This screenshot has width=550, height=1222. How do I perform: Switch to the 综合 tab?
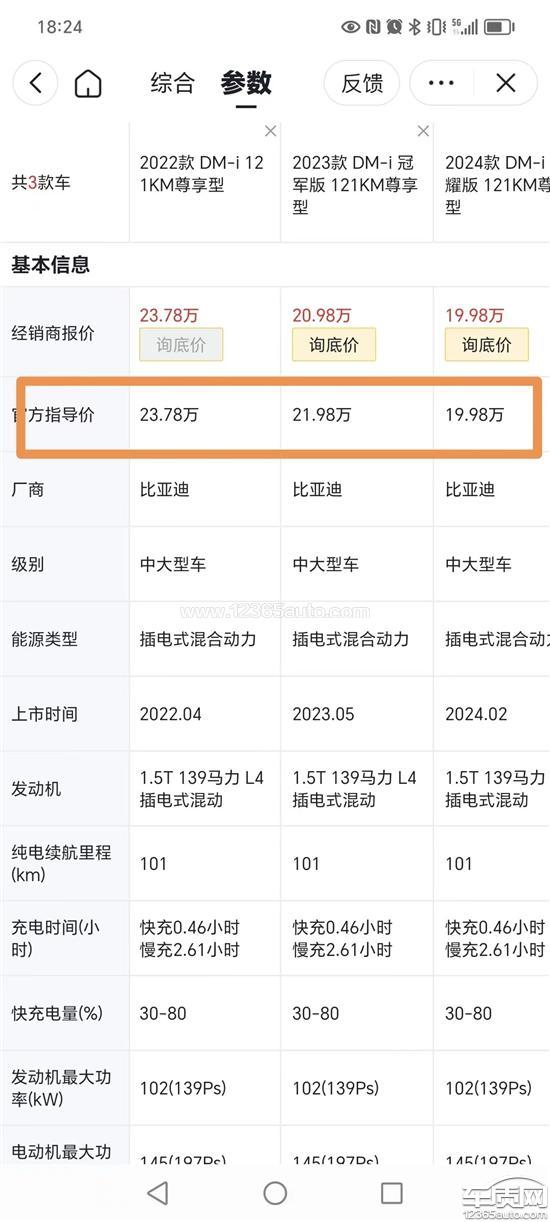pyautogui.click(x=173, y=83)
